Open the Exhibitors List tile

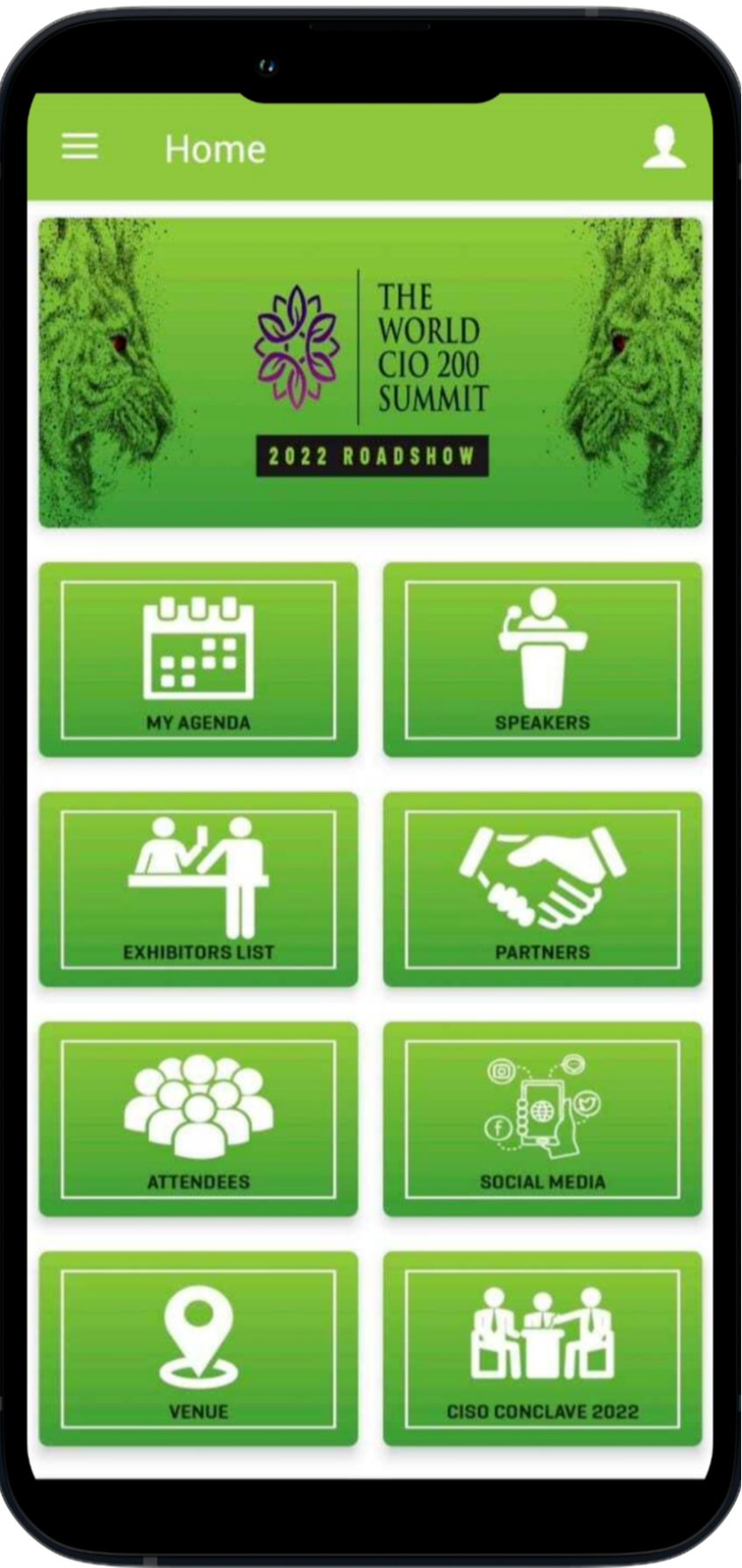coord(199,889)
